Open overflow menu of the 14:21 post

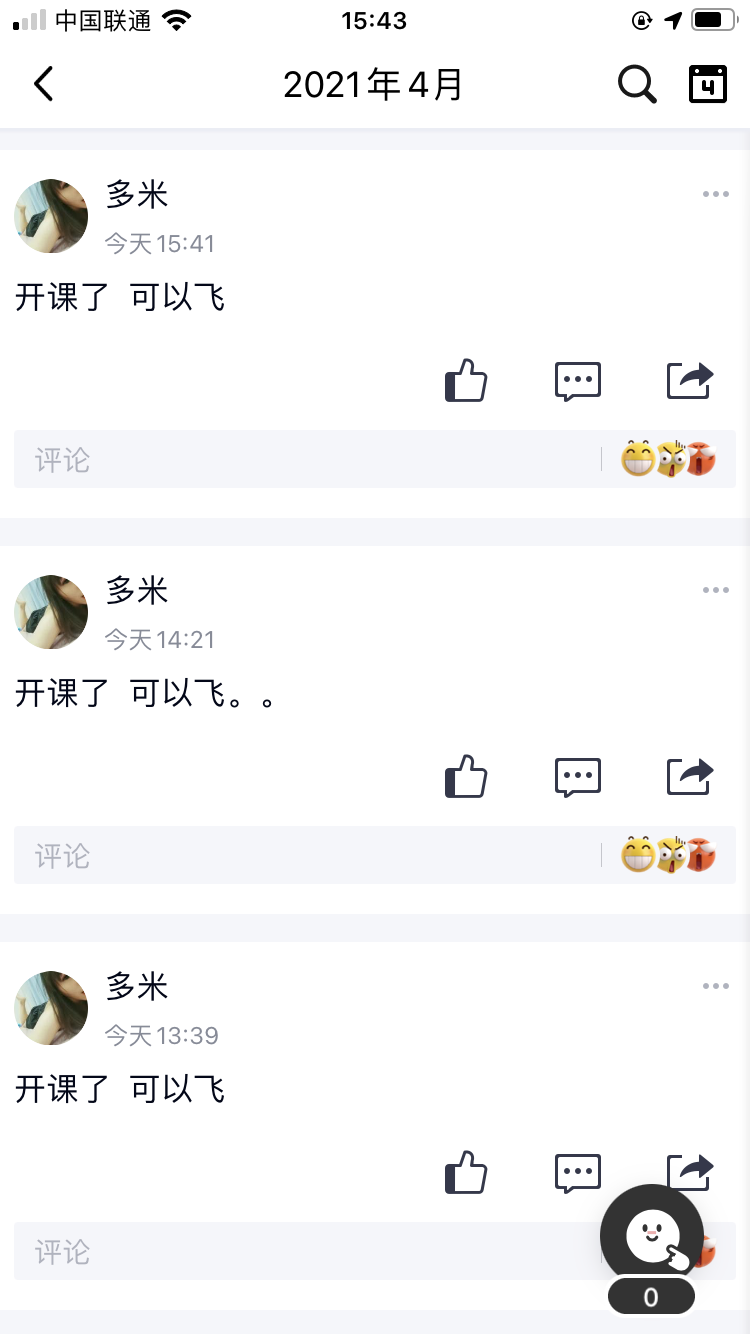click(x=715, y=590)
